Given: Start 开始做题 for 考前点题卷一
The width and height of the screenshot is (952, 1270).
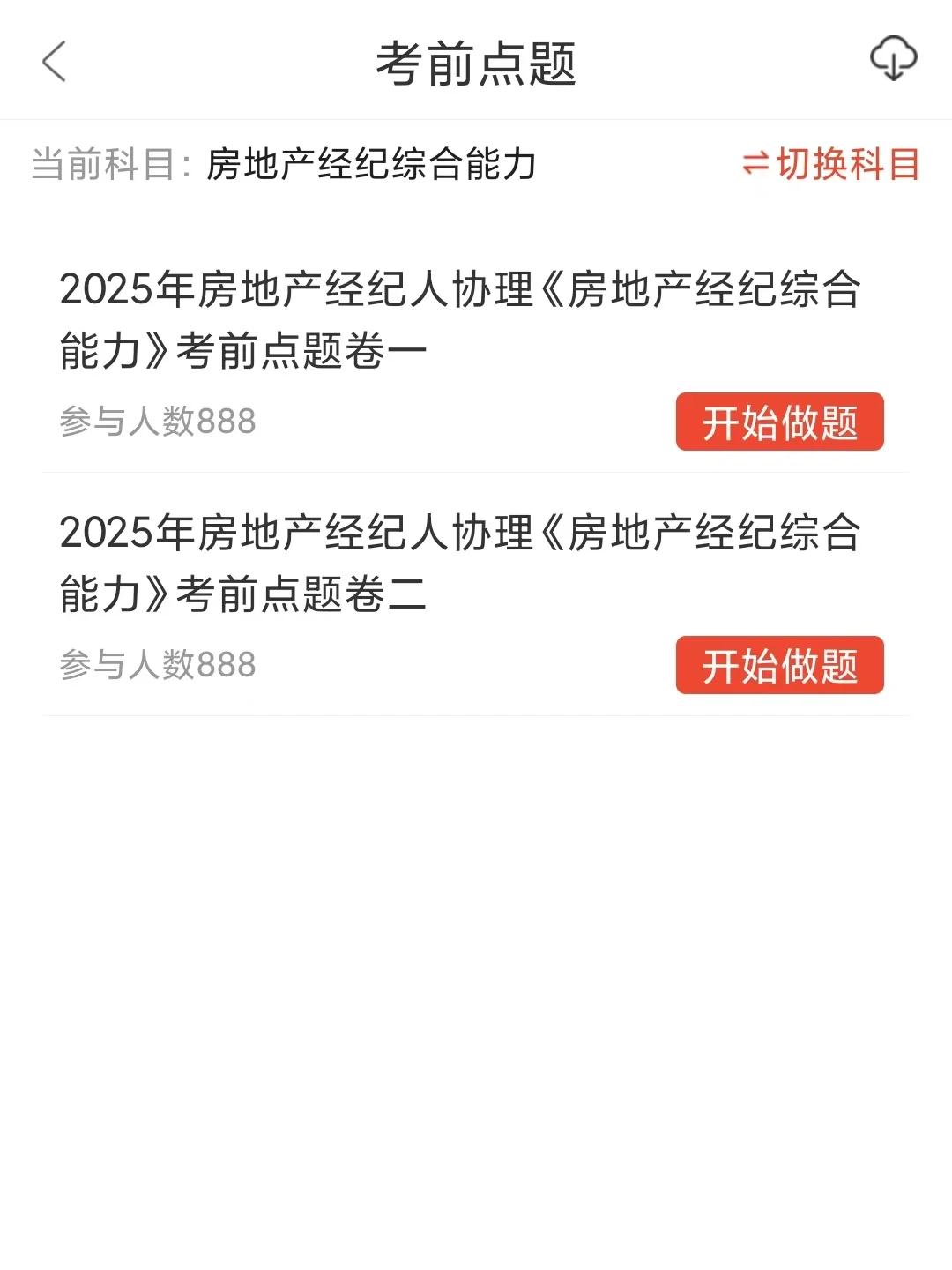Looking at the screenshot, I should point(779,422).
